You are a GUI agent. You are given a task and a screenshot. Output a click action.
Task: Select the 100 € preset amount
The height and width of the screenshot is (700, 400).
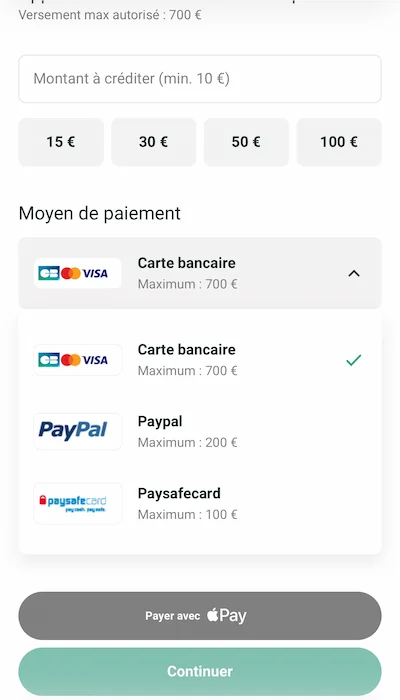339,142
